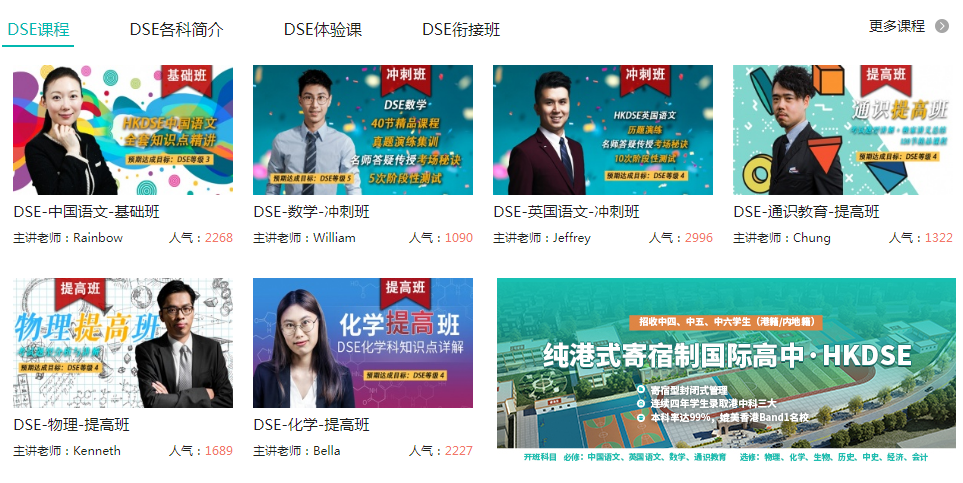The width and height of the screenshot is (963, 483).
Task: Open DSE-英国语文-冲刺班 course by Jeffrey
Action: (x=603, y=130)
